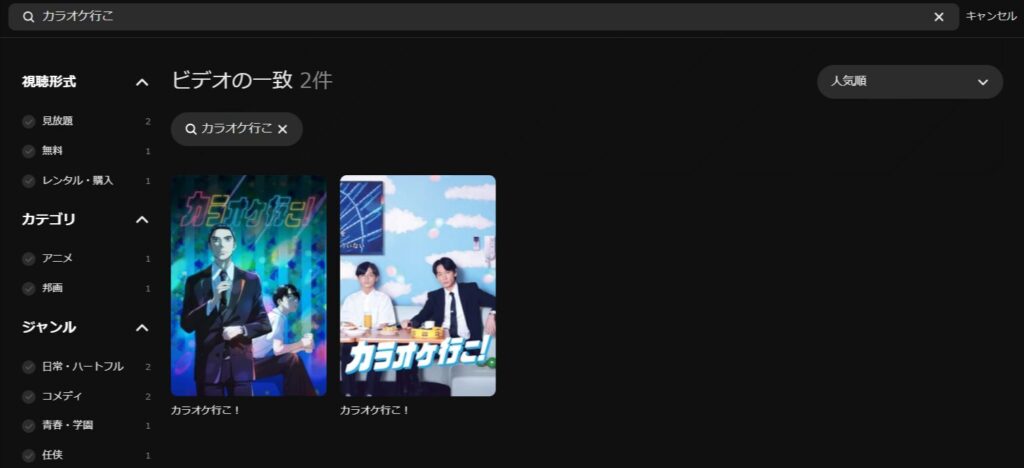
Task: Tick the 任侠 genre filter
Action: (29, 456)
